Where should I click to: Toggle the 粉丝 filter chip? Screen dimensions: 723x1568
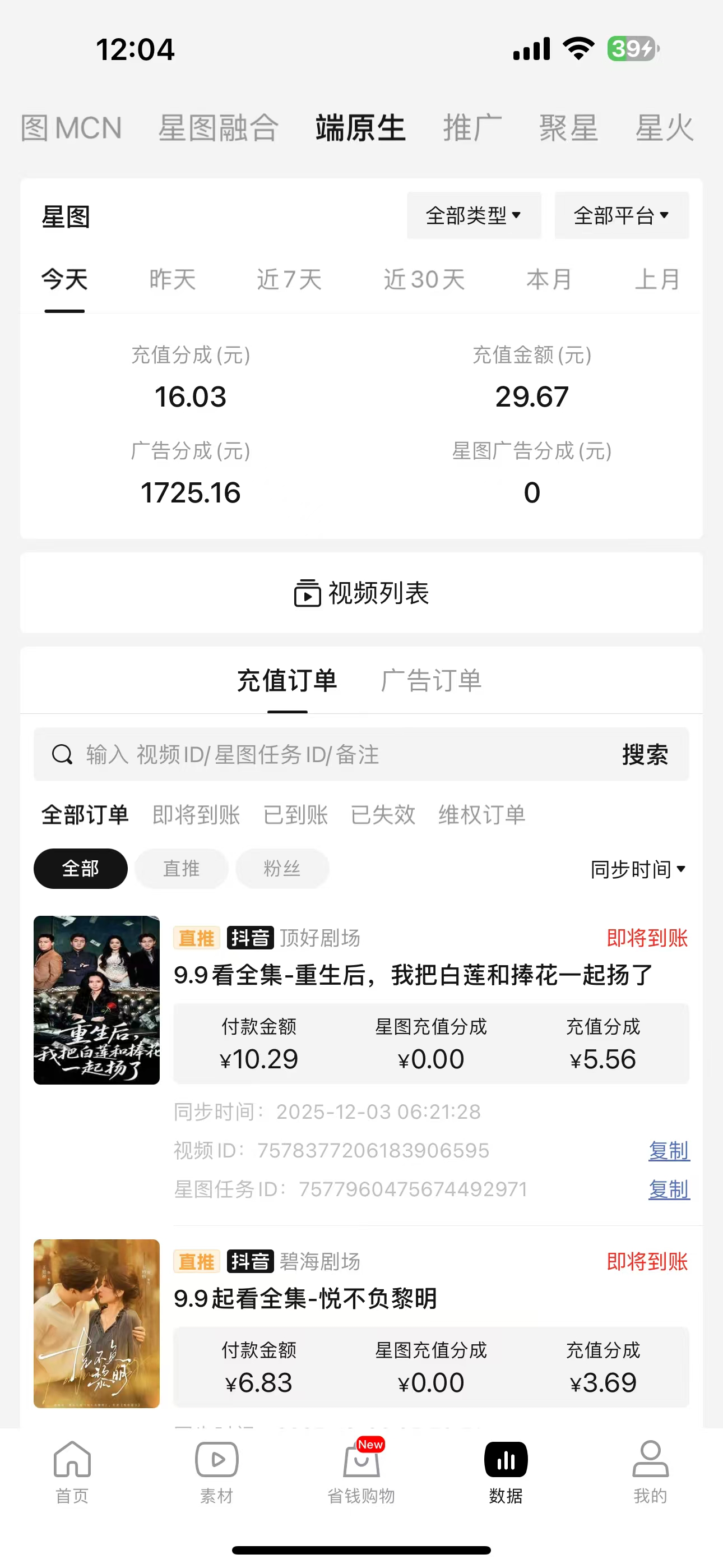tap(282, 869)
